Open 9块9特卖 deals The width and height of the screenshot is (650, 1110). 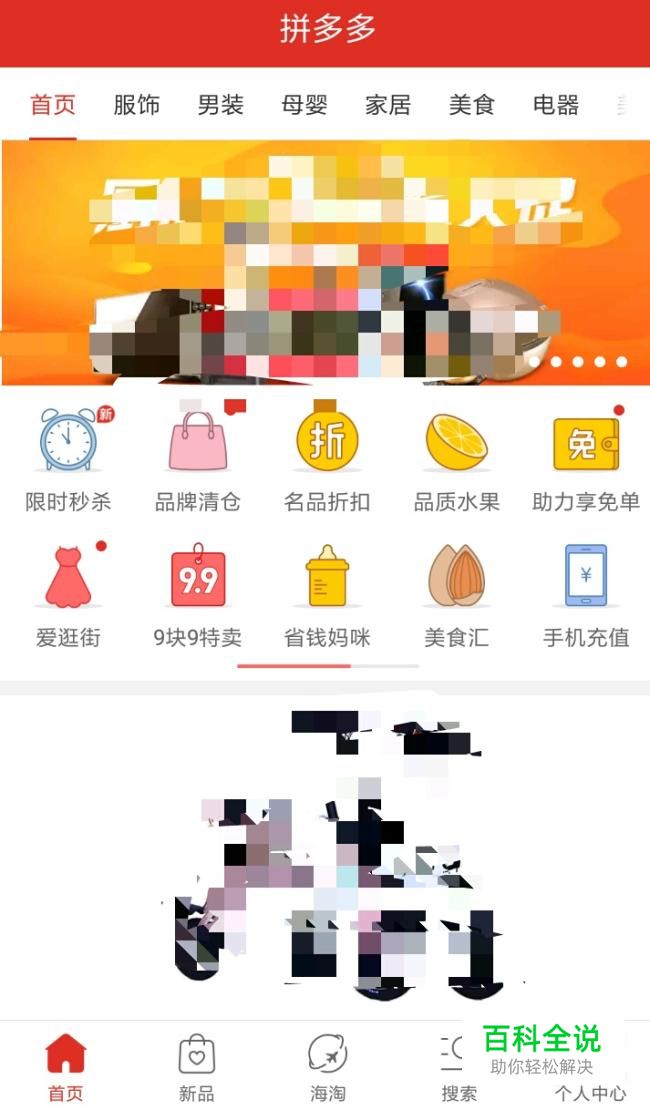[197, 594]
